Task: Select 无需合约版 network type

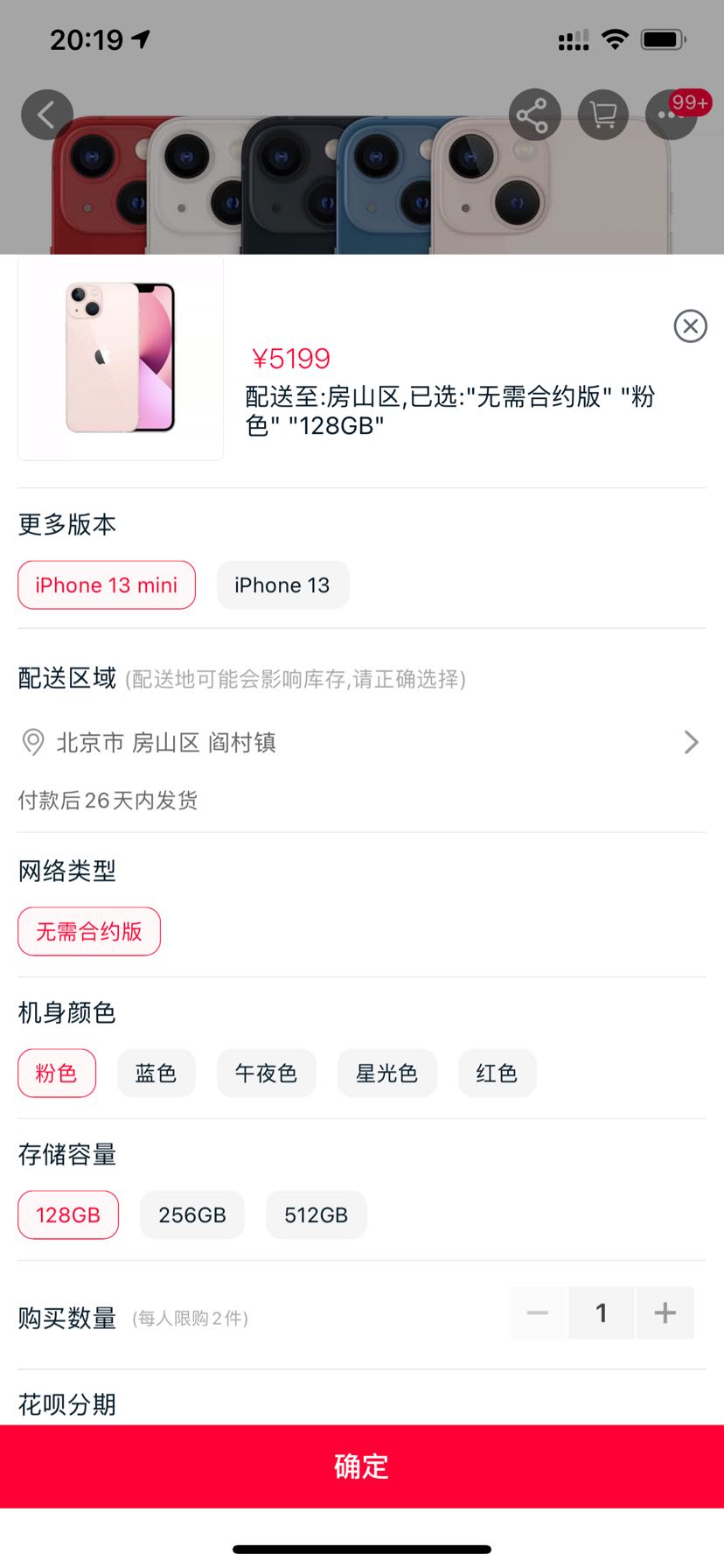Action: pos(89,932)
